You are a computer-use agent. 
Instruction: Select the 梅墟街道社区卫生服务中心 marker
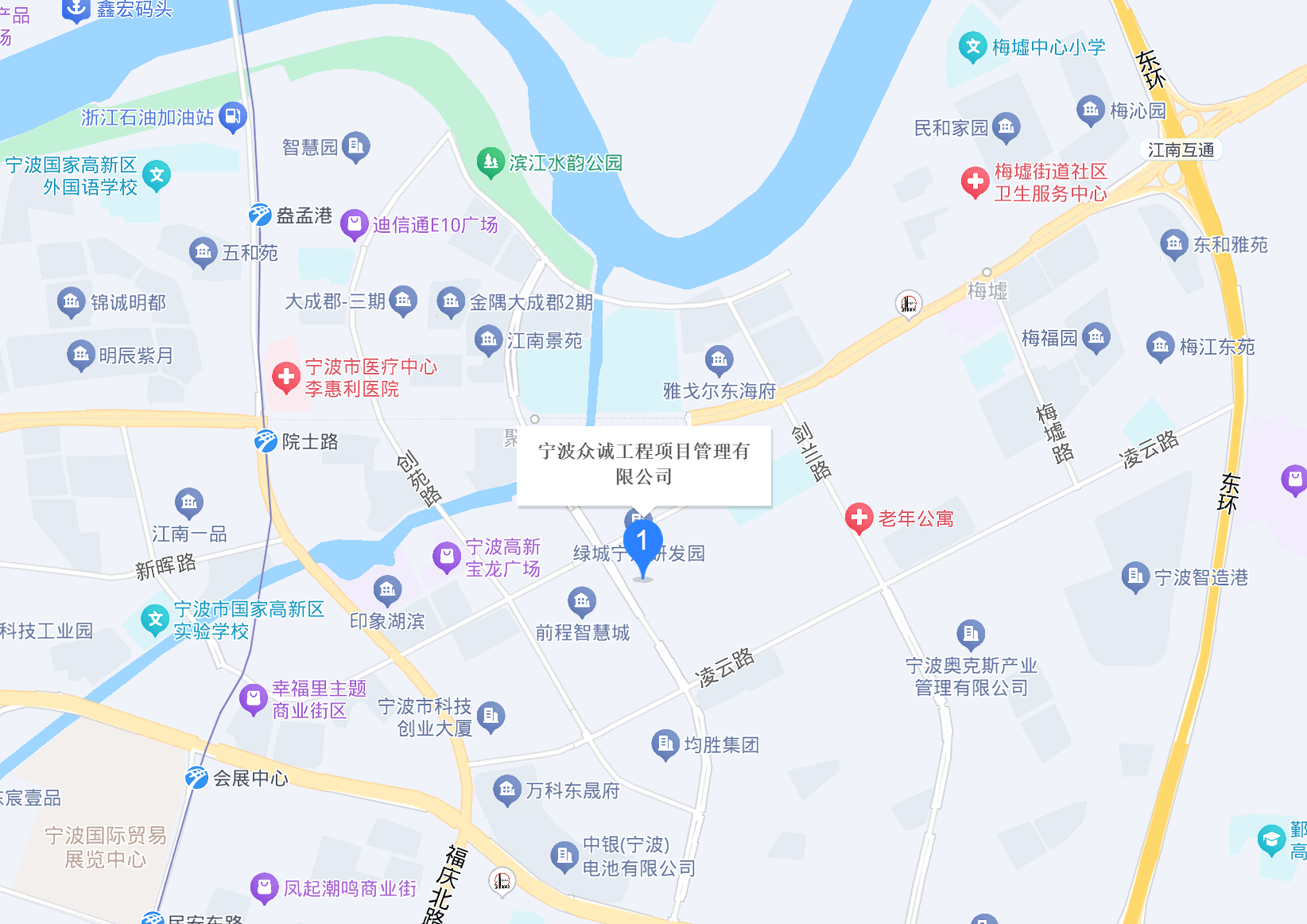(975, 182)
